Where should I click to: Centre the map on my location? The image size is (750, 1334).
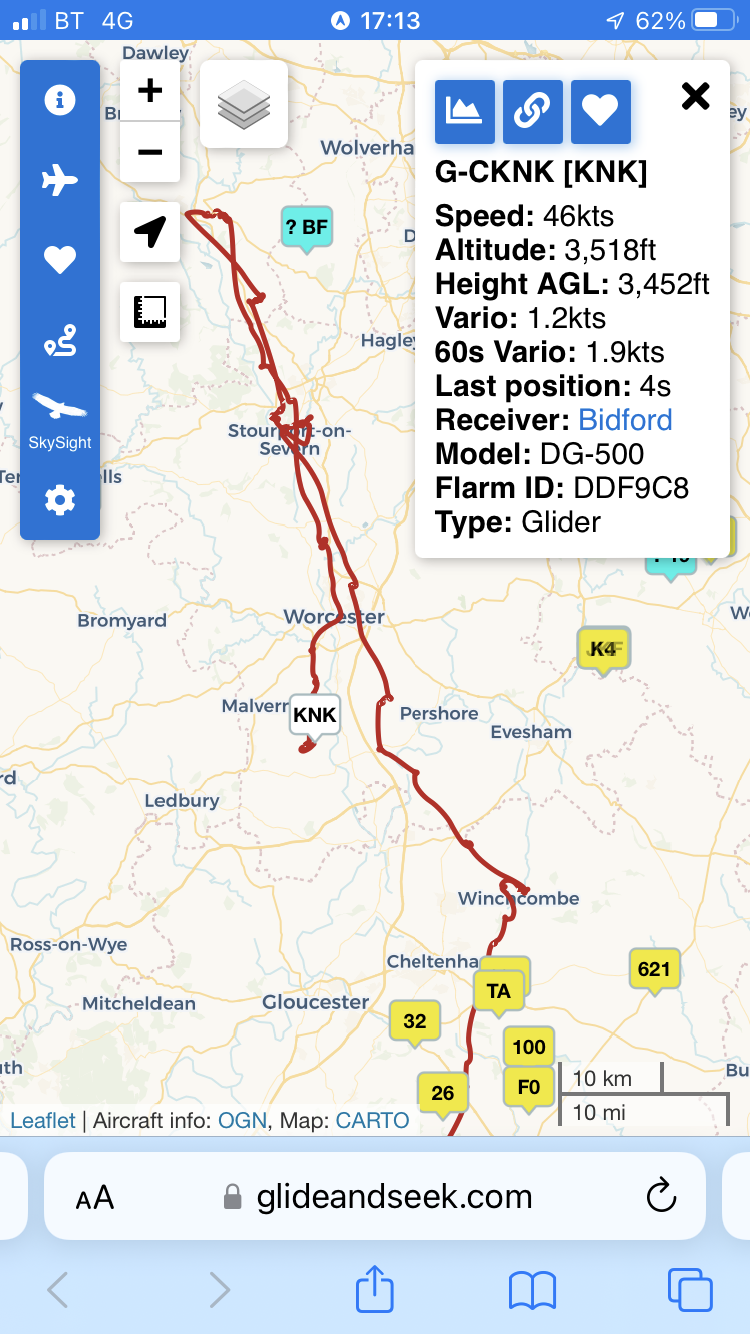tap(150, 232)
